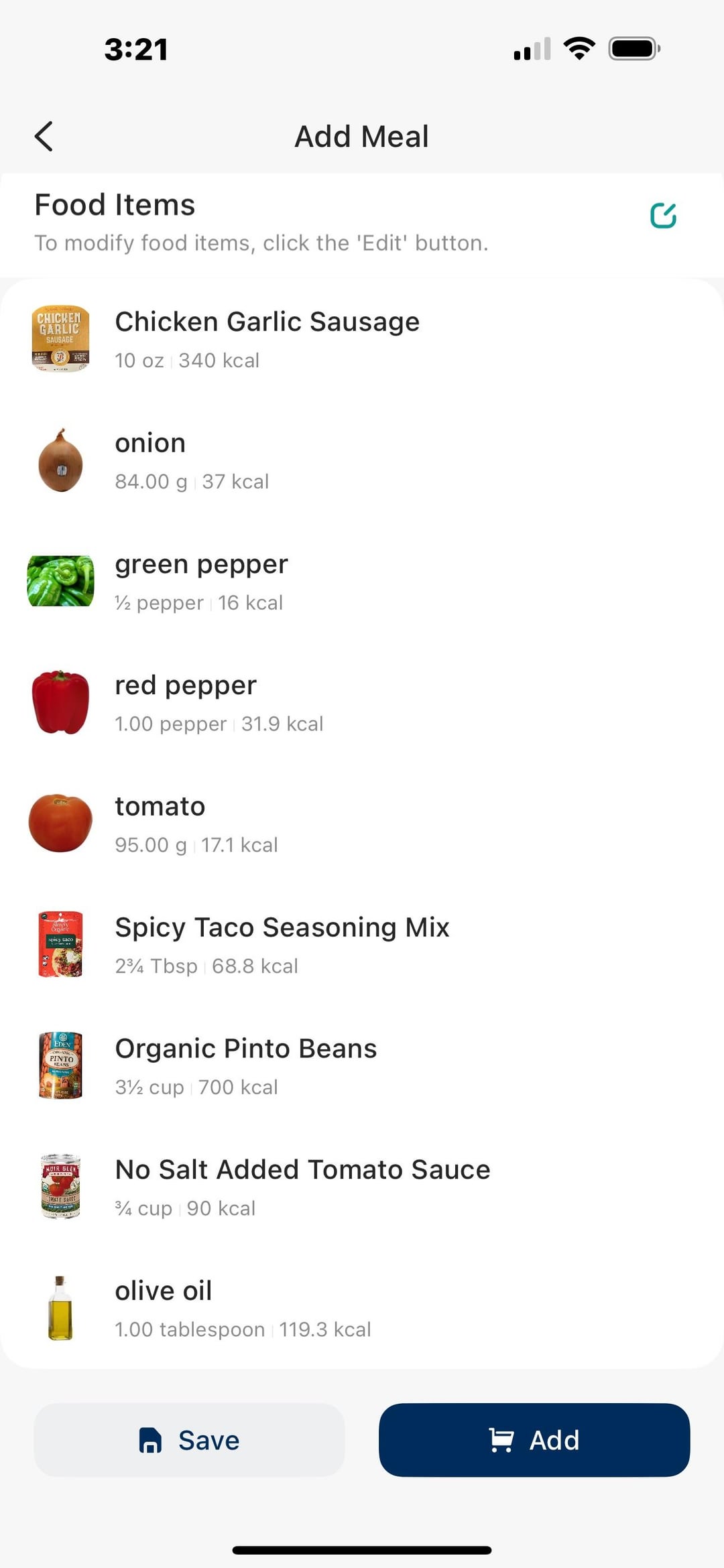Screen dimensions: 724x1568
Task: Select Spicy Taco Seasoning Mix
Action: (x=282, y=945)
